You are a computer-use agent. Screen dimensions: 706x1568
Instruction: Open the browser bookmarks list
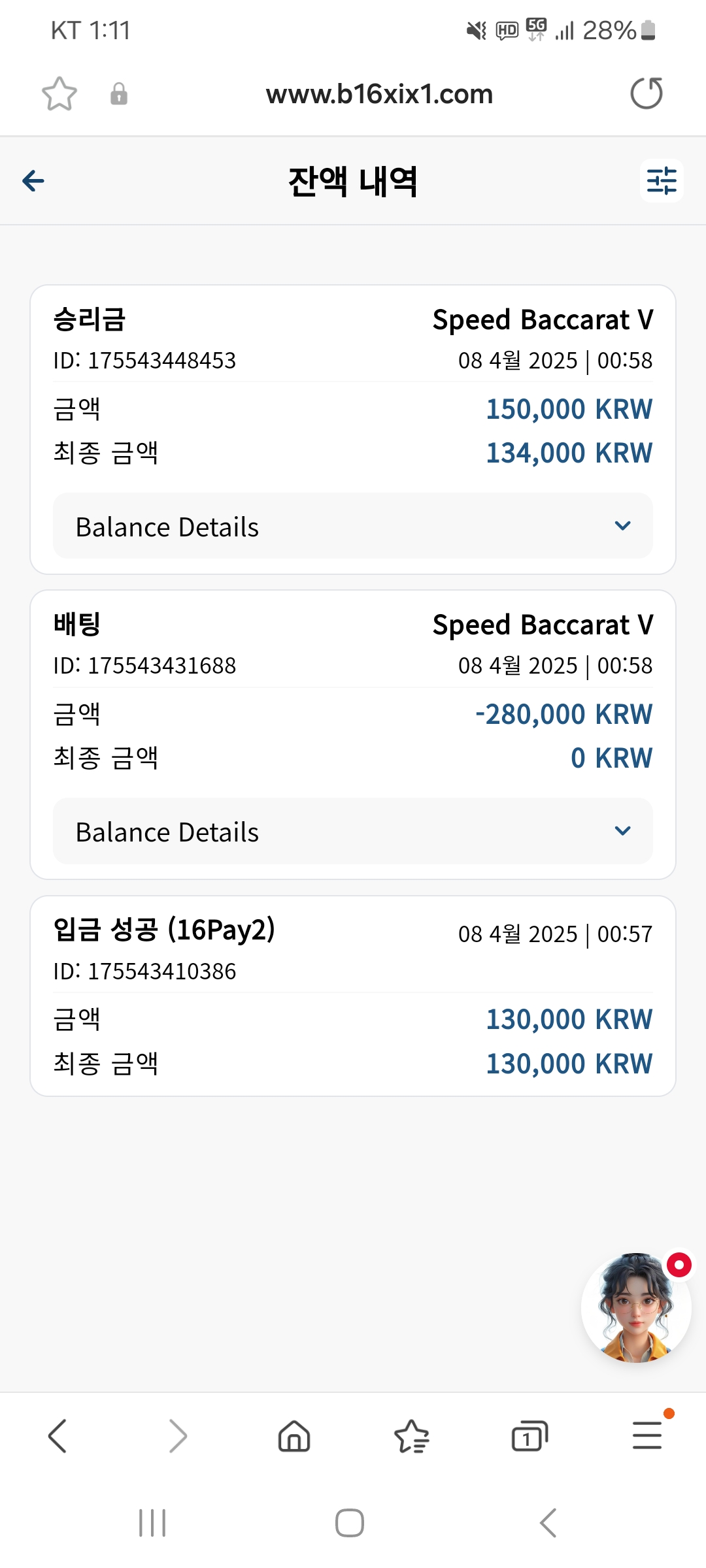(412, 1436)
